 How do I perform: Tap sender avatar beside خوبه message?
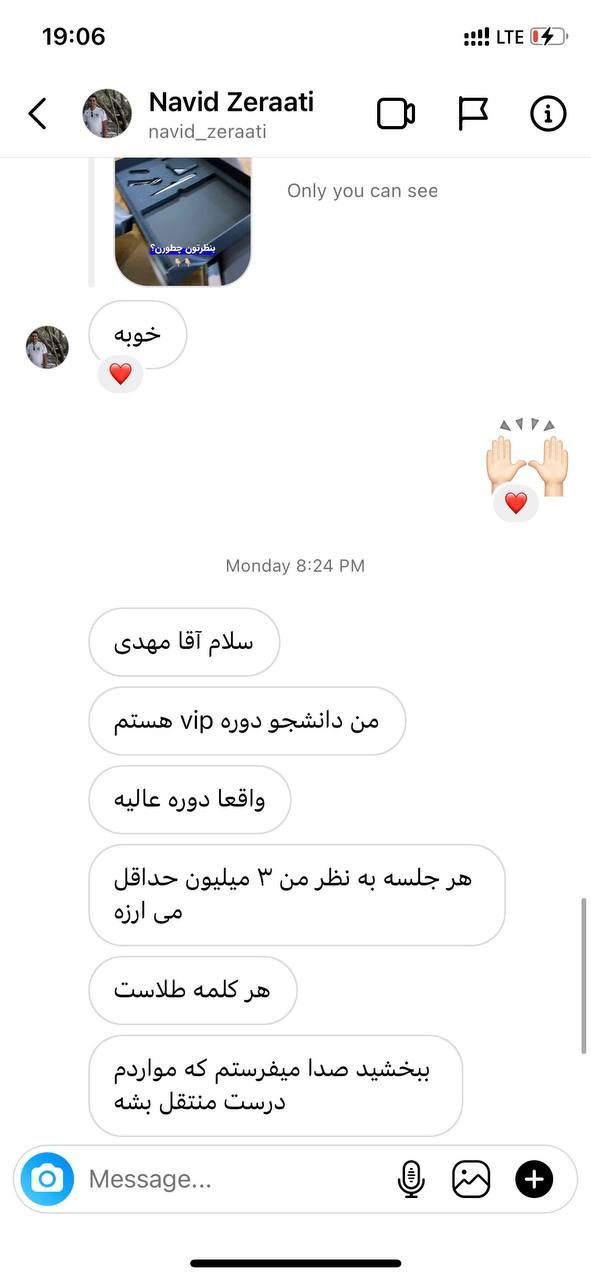(x=47, y=347)
